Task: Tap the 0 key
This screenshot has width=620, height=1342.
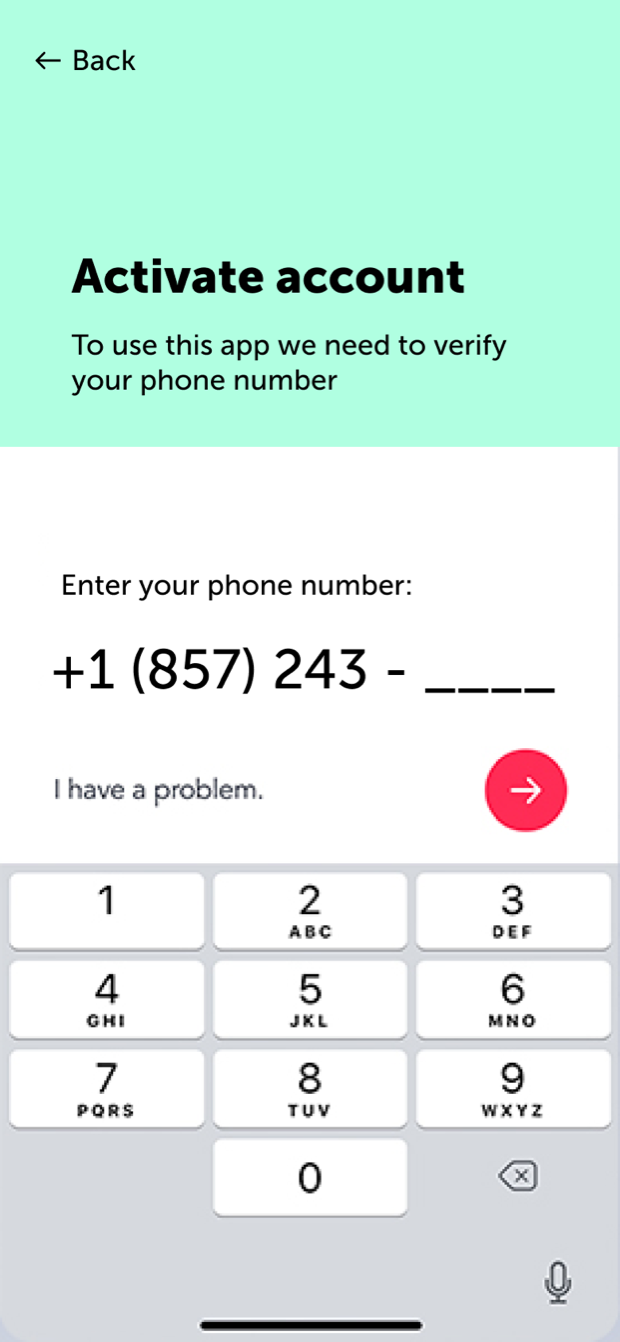Action: pyautogui.click(x=310, y=1177)
